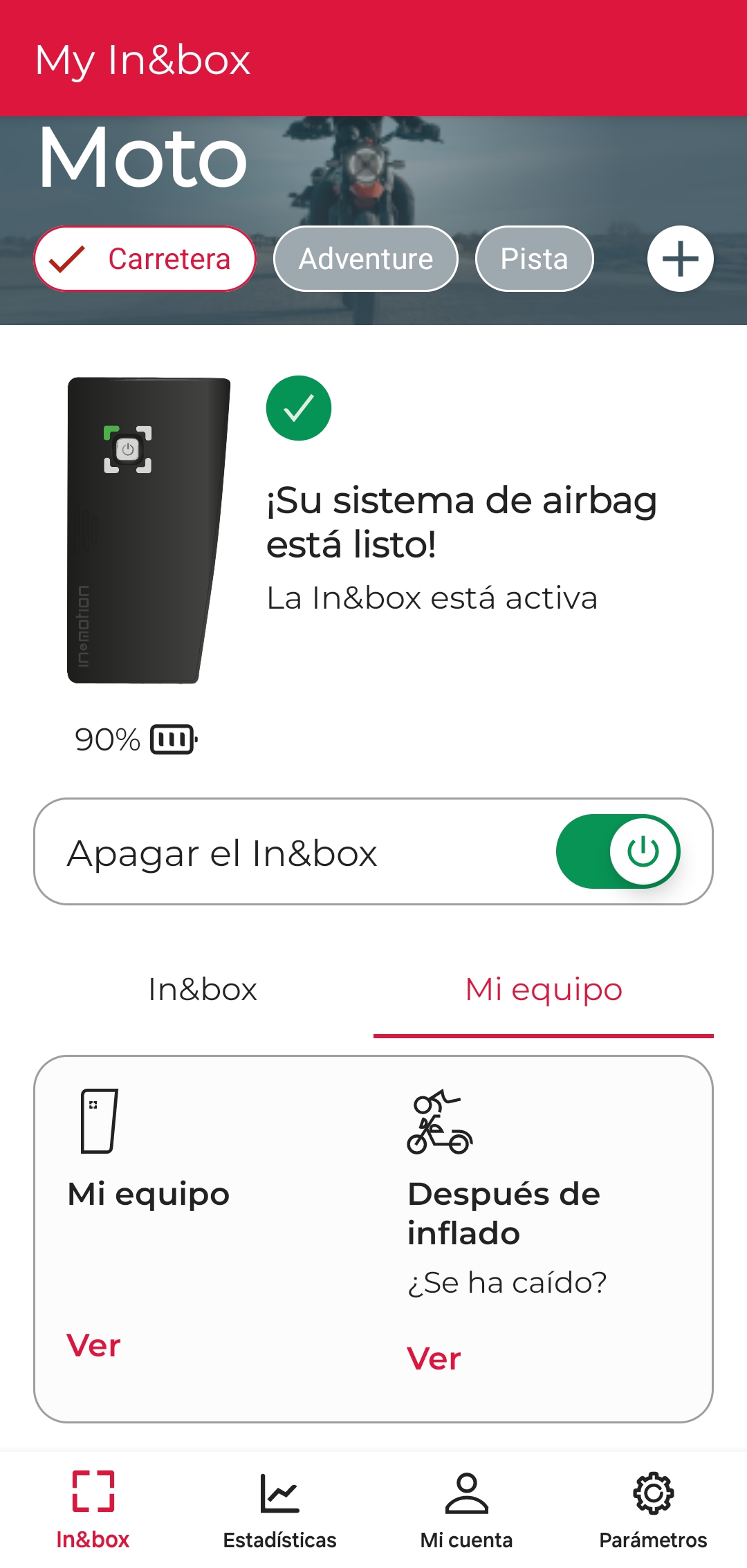The width and height of the screenshot is (747, 1568).
Task: Select the Mi equipo top tab
Action: 544,989
